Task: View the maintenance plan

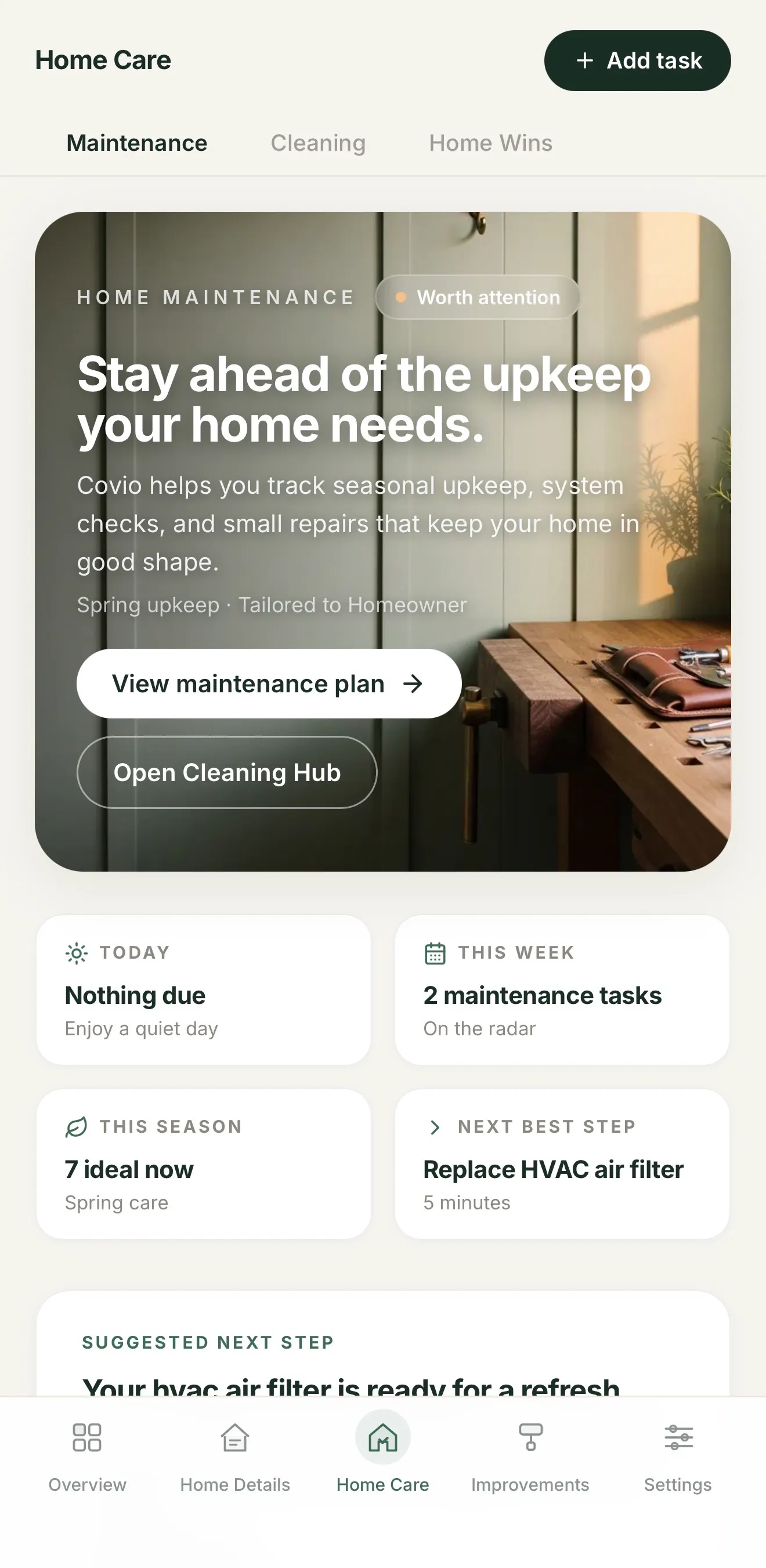Action: tap(269, 684)
